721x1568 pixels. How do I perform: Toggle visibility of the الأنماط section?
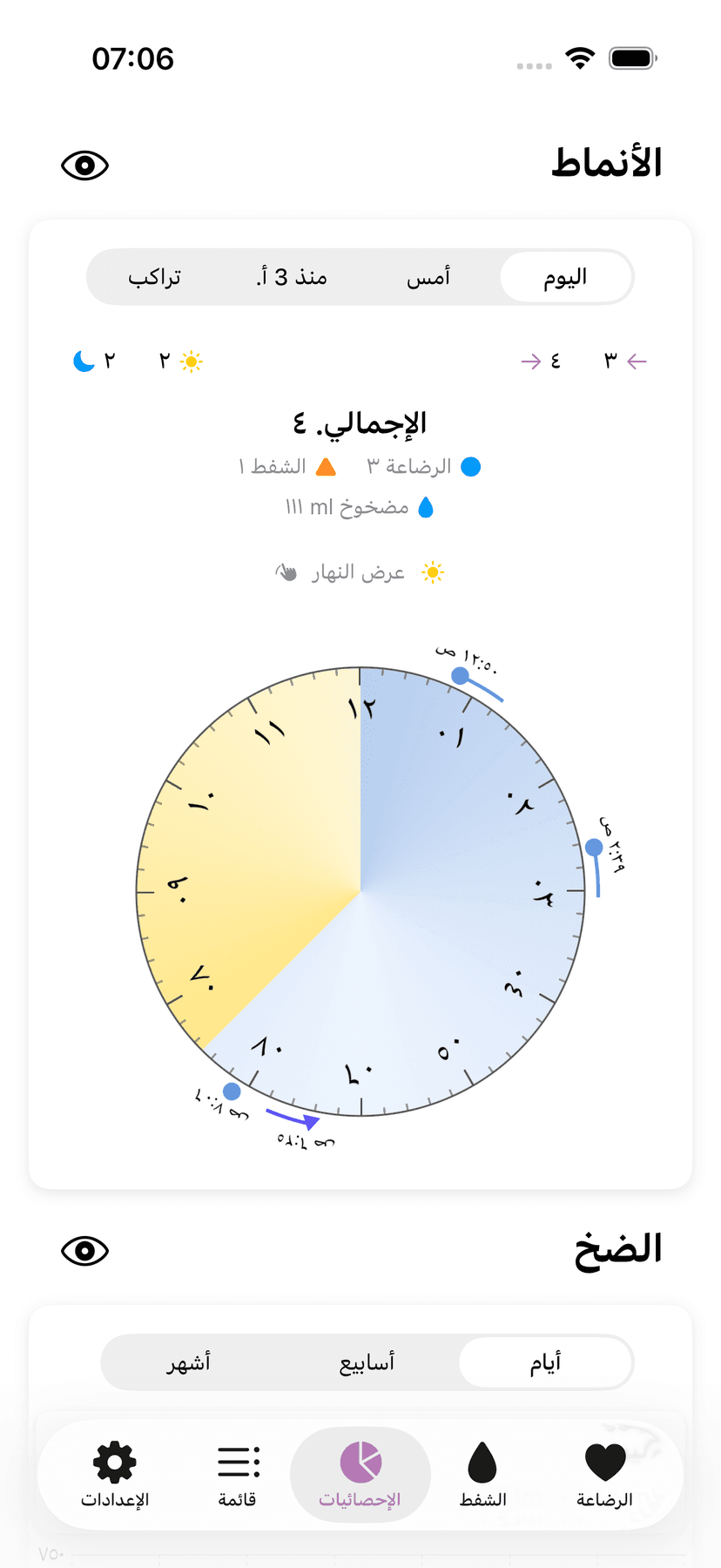click(x=84, y=166)
